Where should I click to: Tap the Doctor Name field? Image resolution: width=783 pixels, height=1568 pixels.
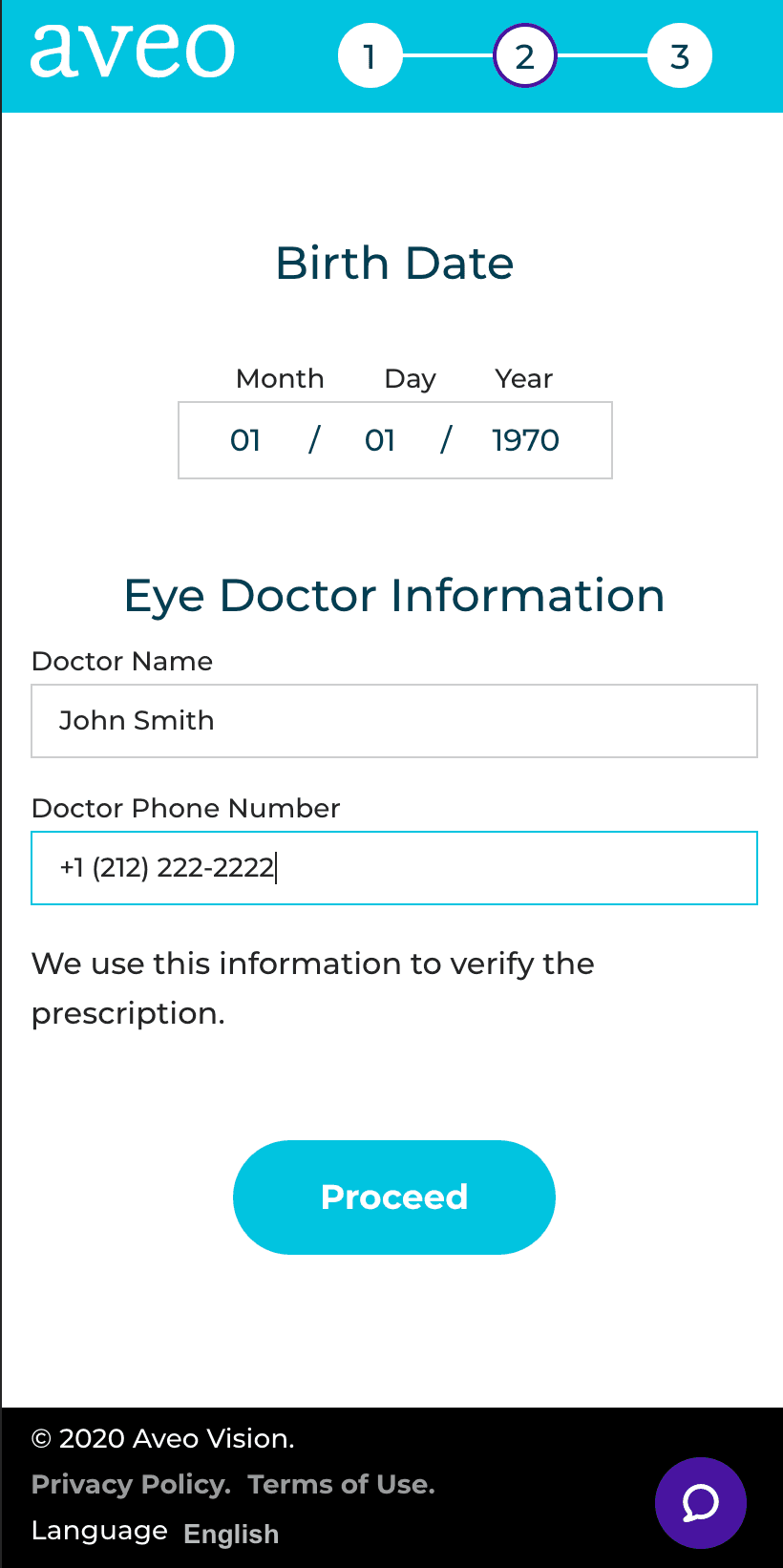tap(394, 721)
